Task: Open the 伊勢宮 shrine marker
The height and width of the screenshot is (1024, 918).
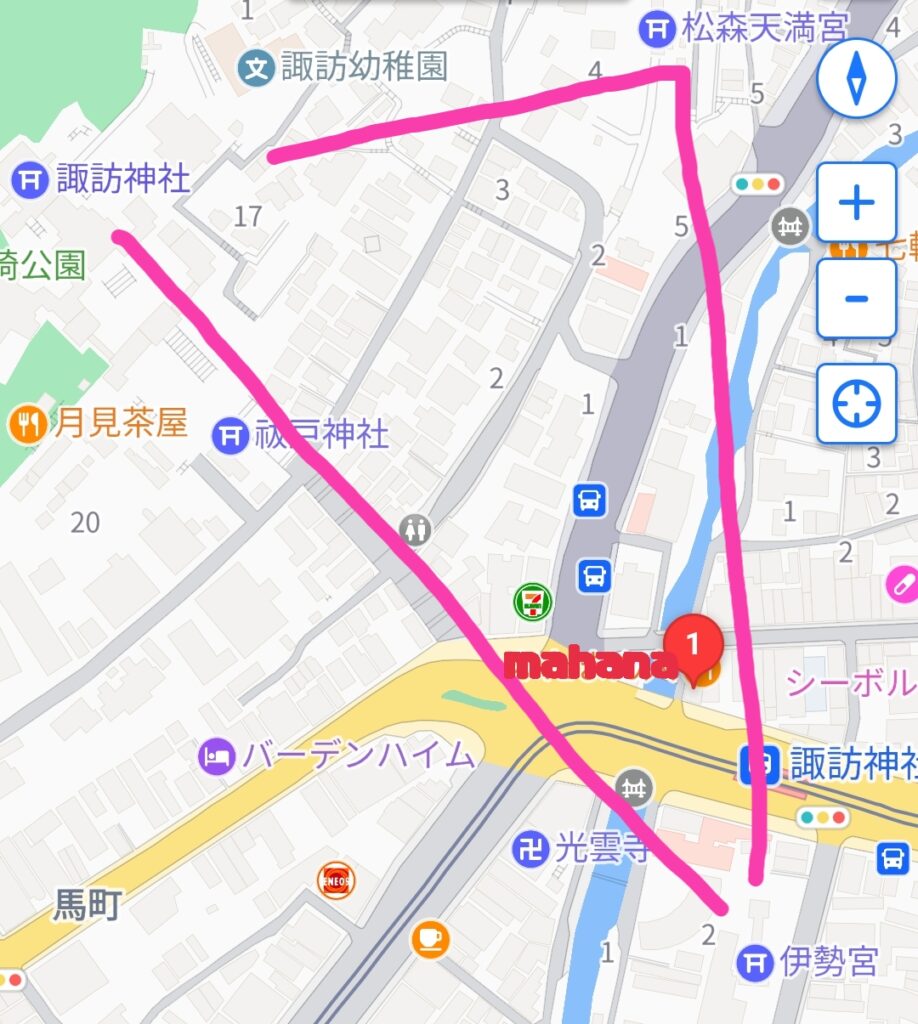Action: [753, 963]
